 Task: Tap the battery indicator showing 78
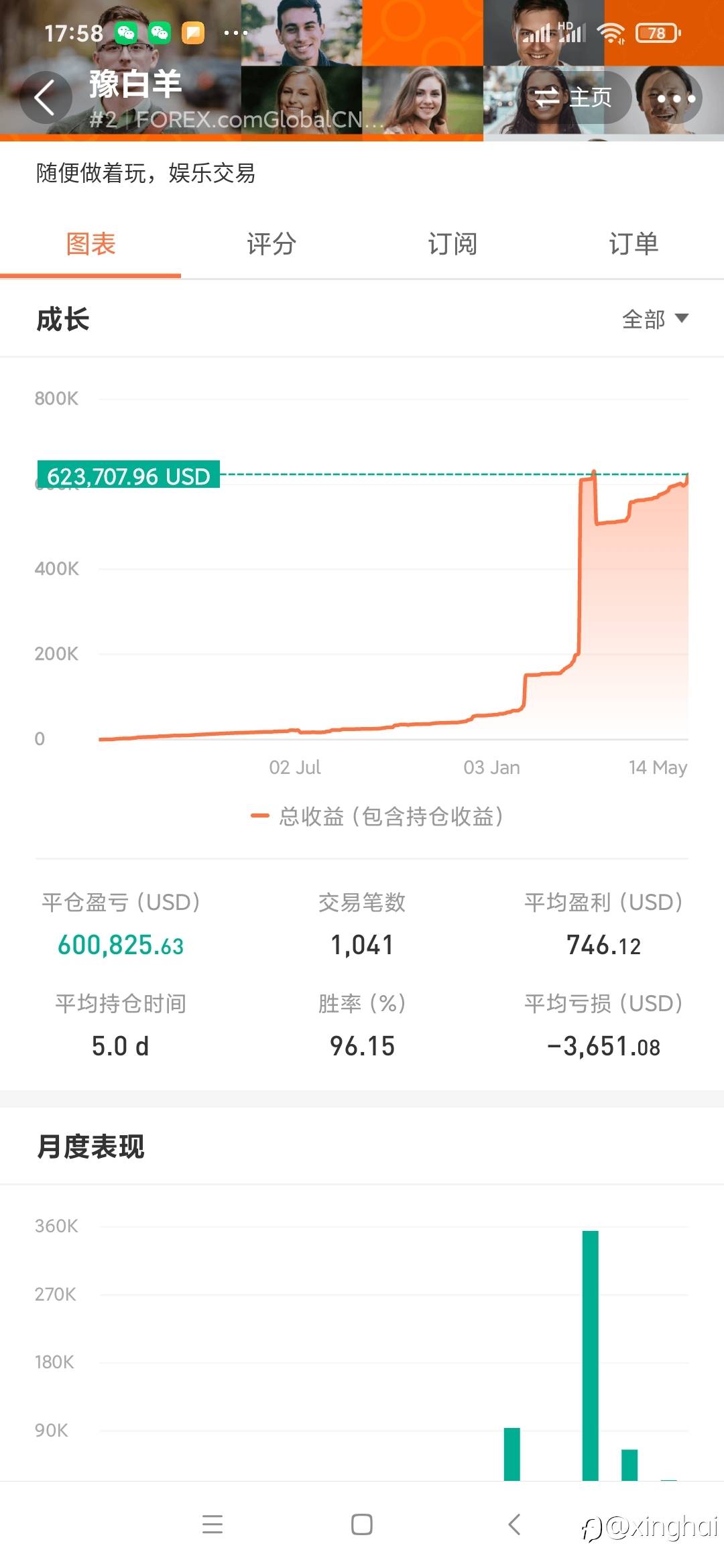pyautogui.click(x=656, y=32)
